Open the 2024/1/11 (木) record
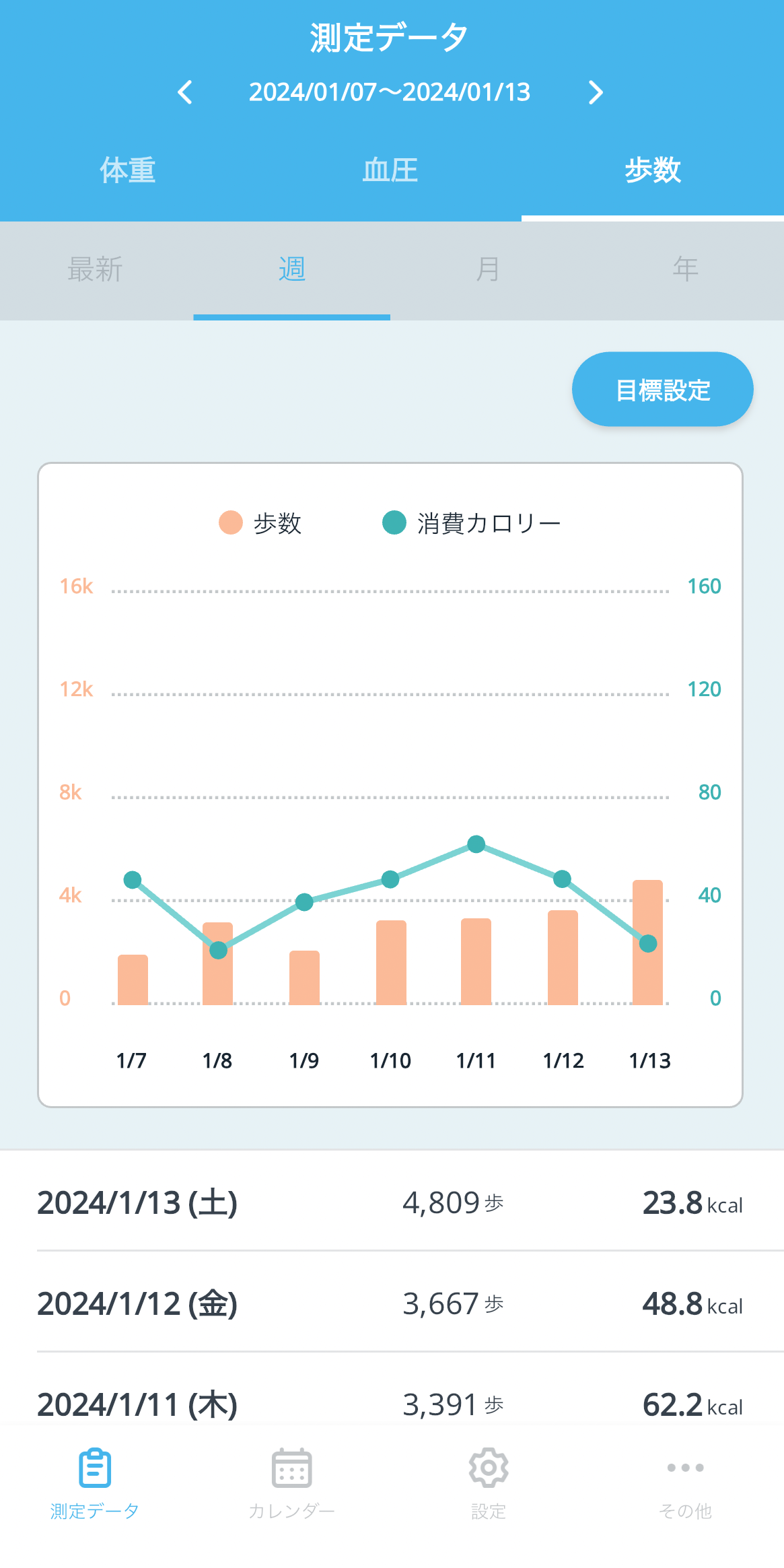 pos(390,1404)
